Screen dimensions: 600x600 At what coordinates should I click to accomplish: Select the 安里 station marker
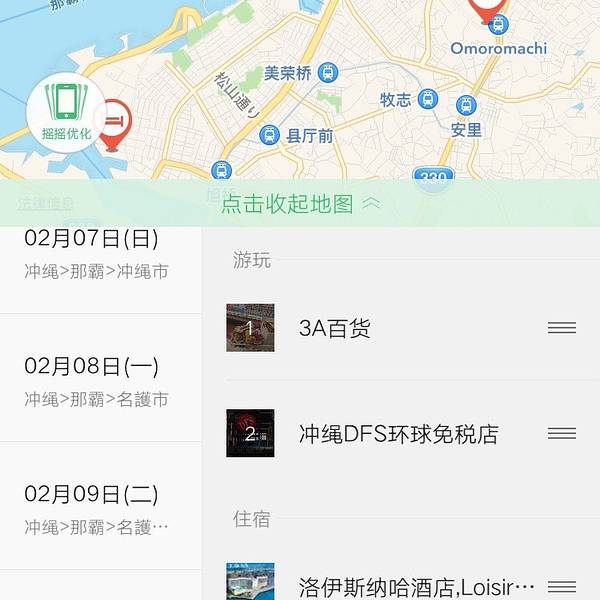466,106
